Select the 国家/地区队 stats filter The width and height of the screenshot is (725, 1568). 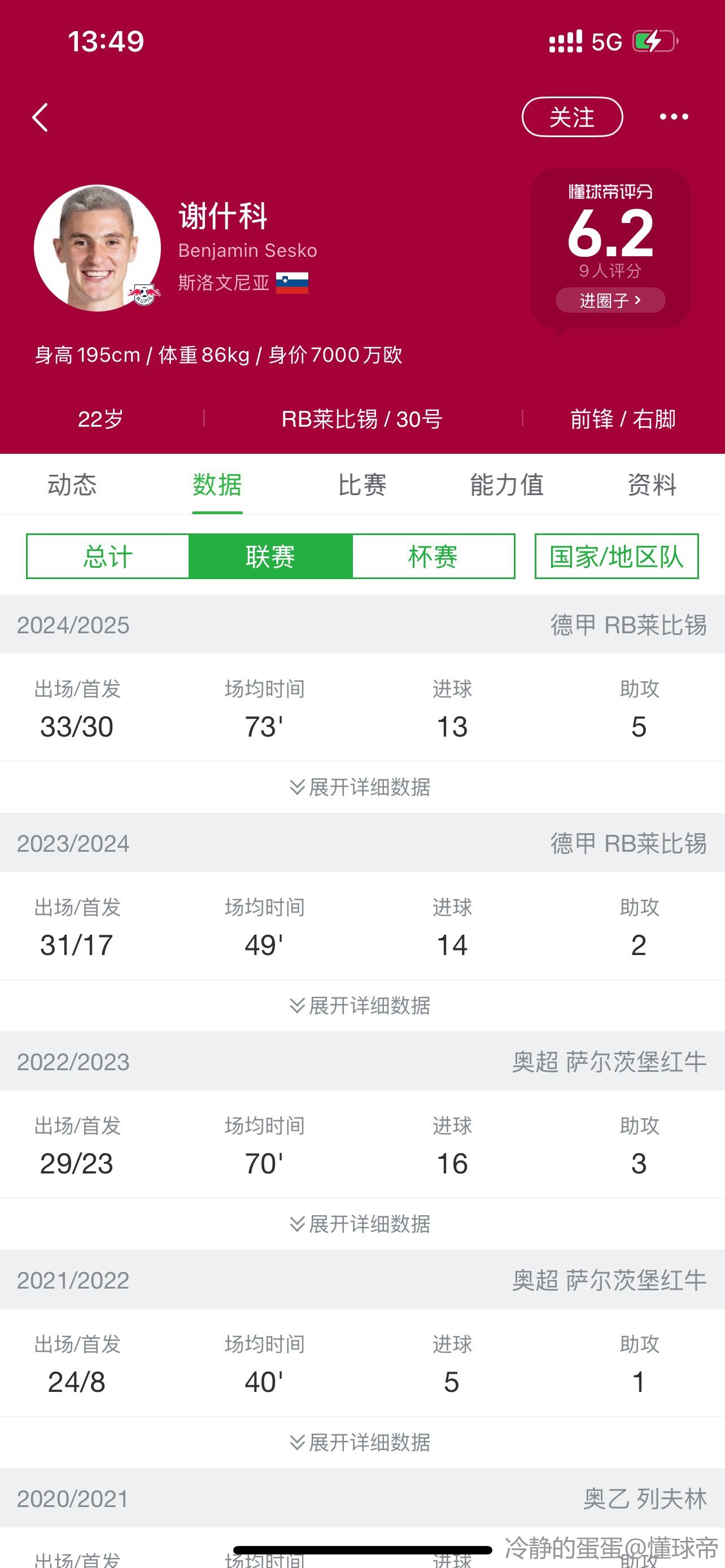pos(616,557)
